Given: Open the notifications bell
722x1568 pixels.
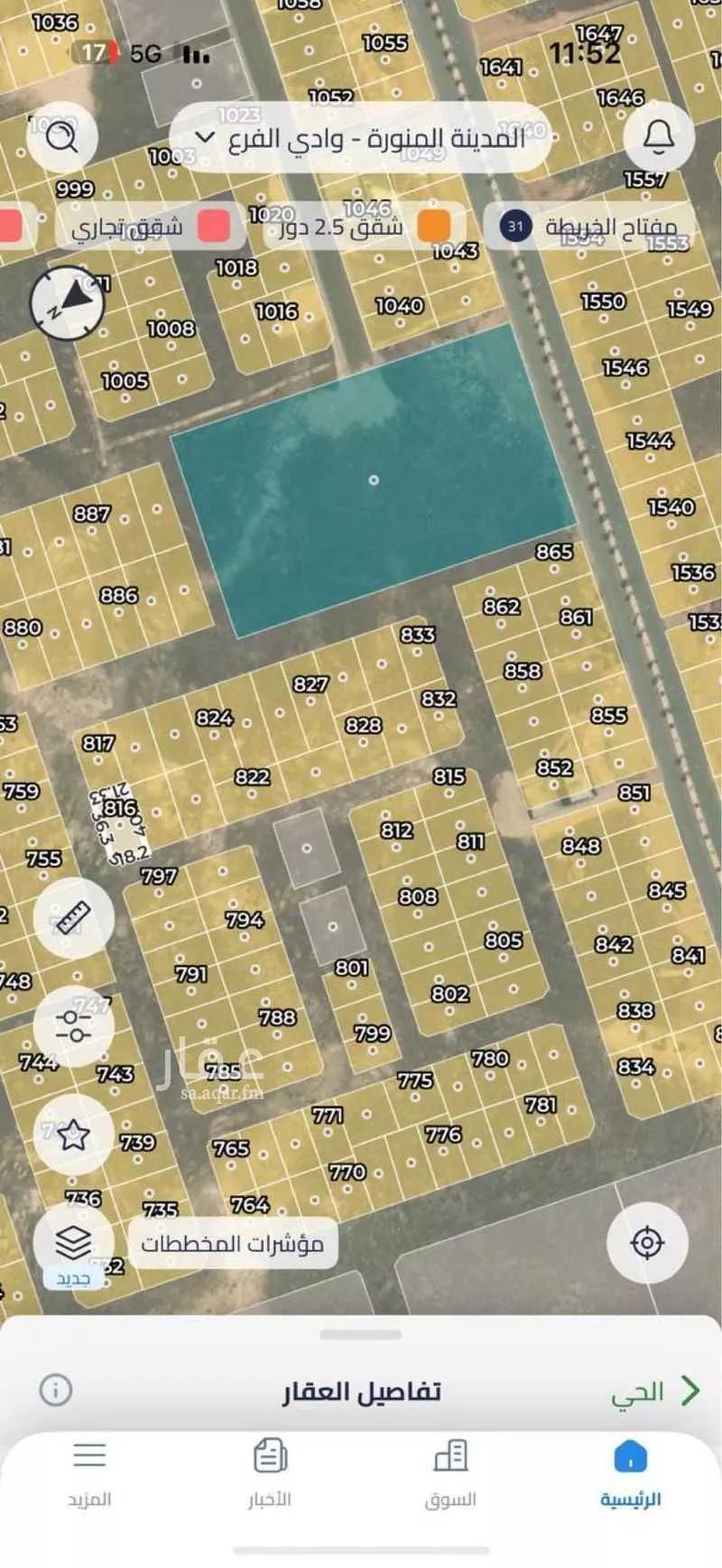Looking at the screenshot, I should (659, 138).
